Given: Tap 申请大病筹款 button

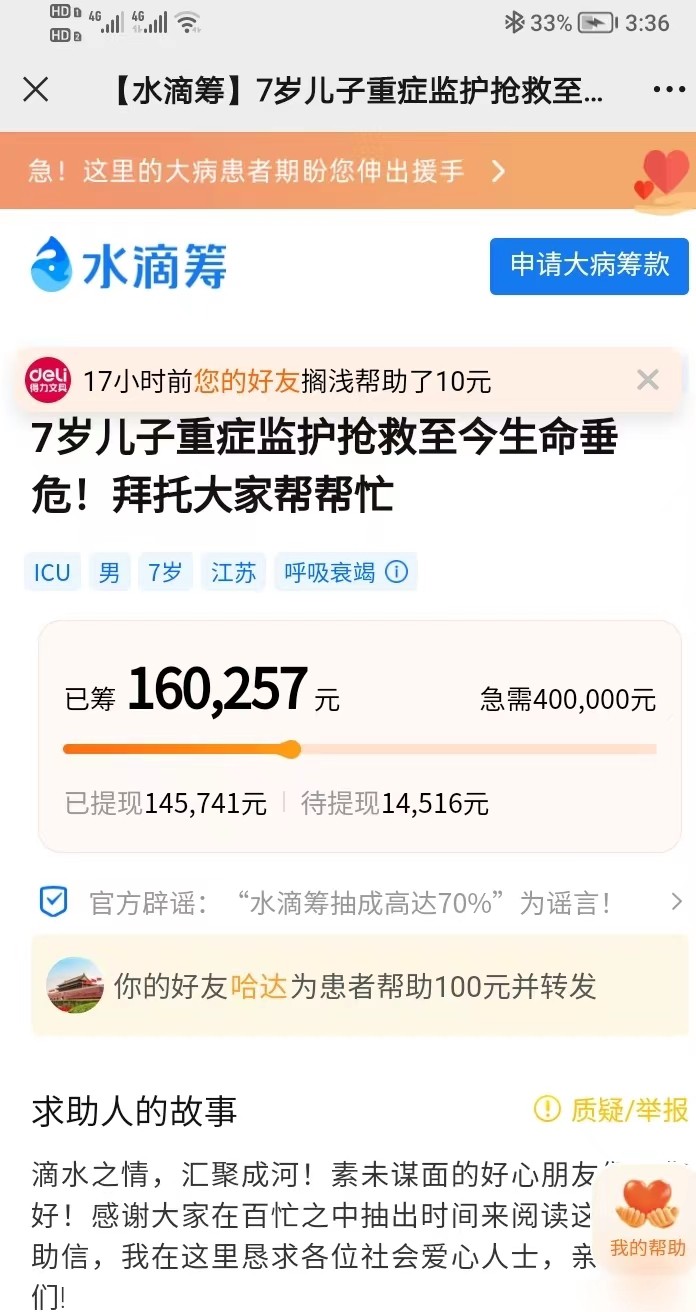Looking at the screenshot, I should coord(589,266).
